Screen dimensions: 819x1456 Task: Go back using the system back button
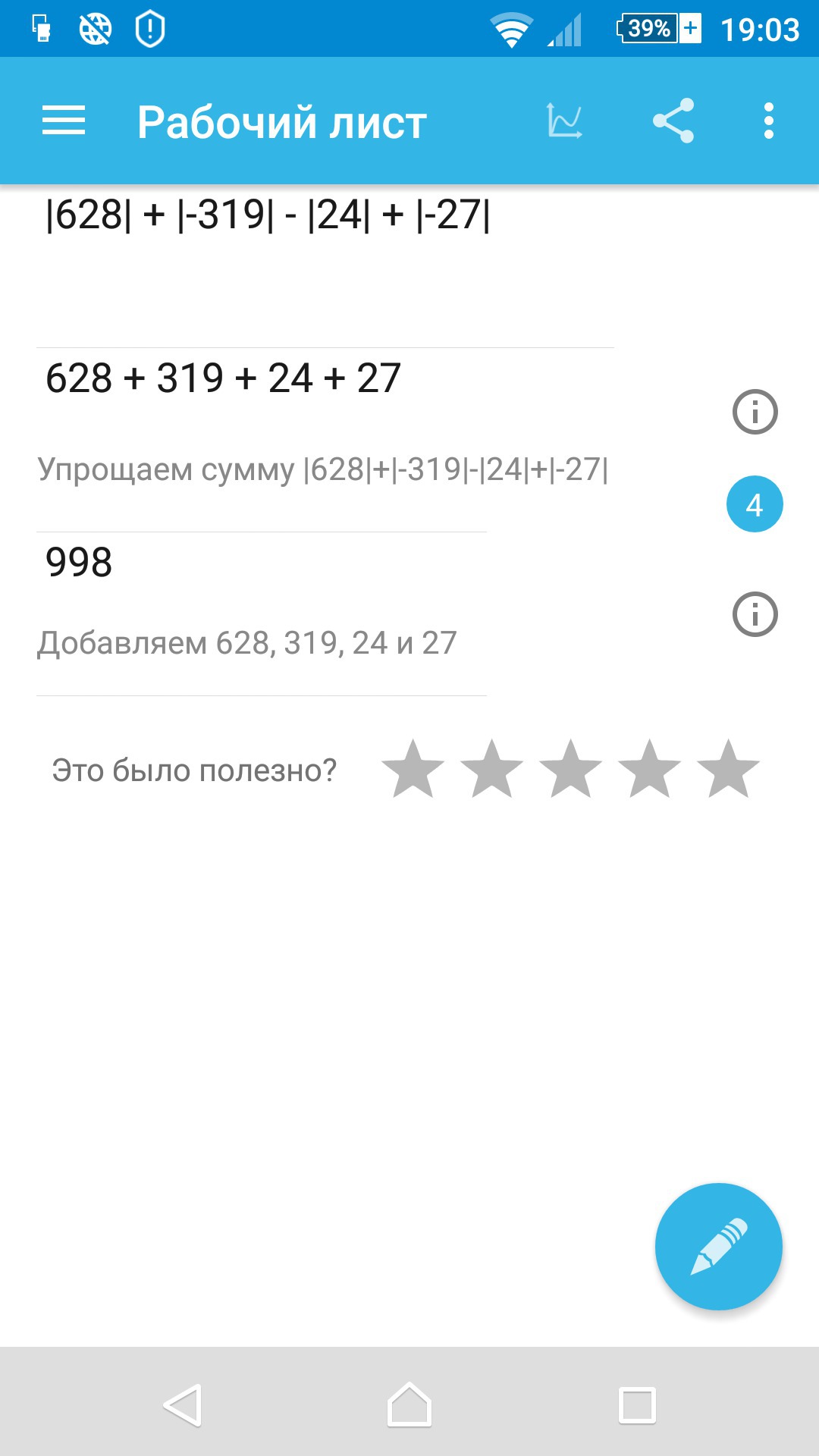point(182,1405)
